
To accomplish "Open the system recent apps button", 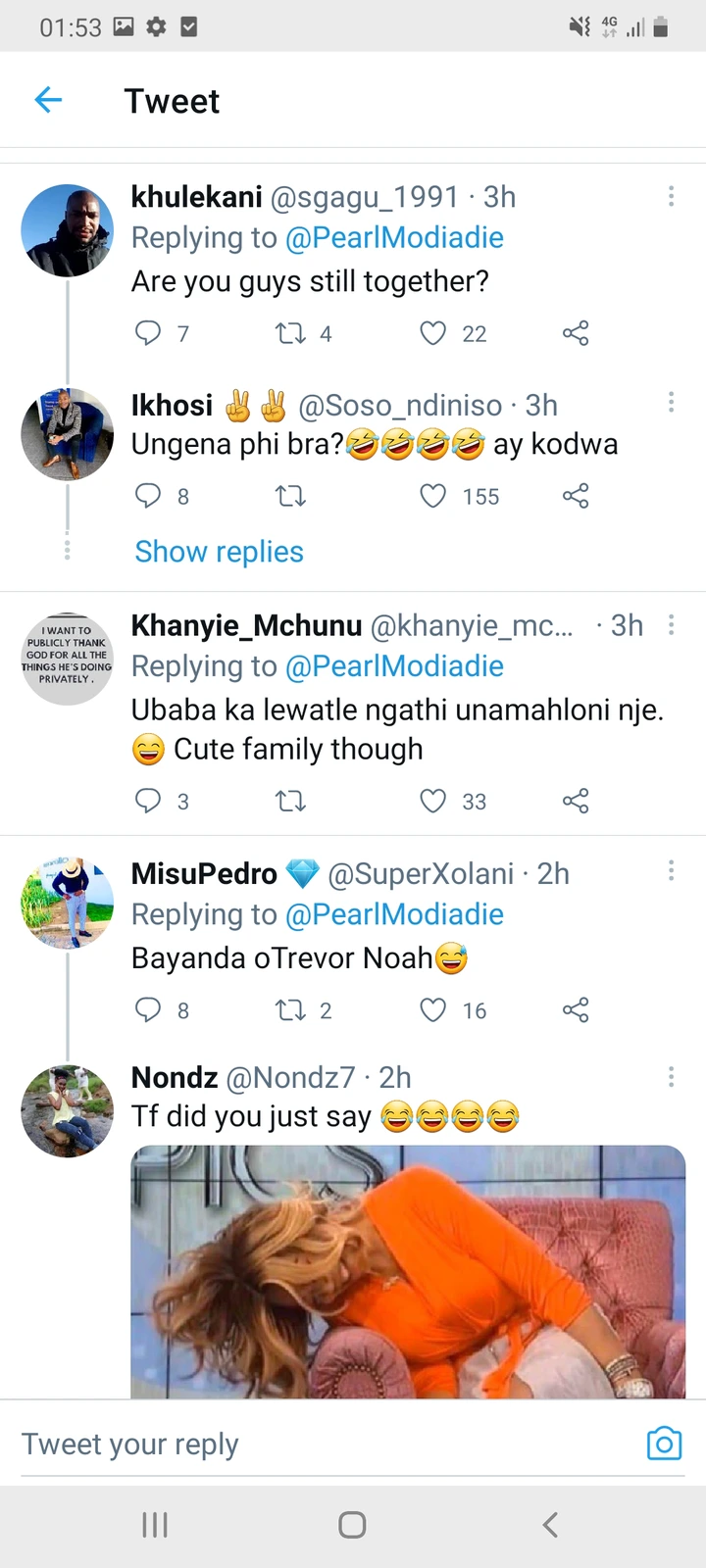I will 155,1525.
